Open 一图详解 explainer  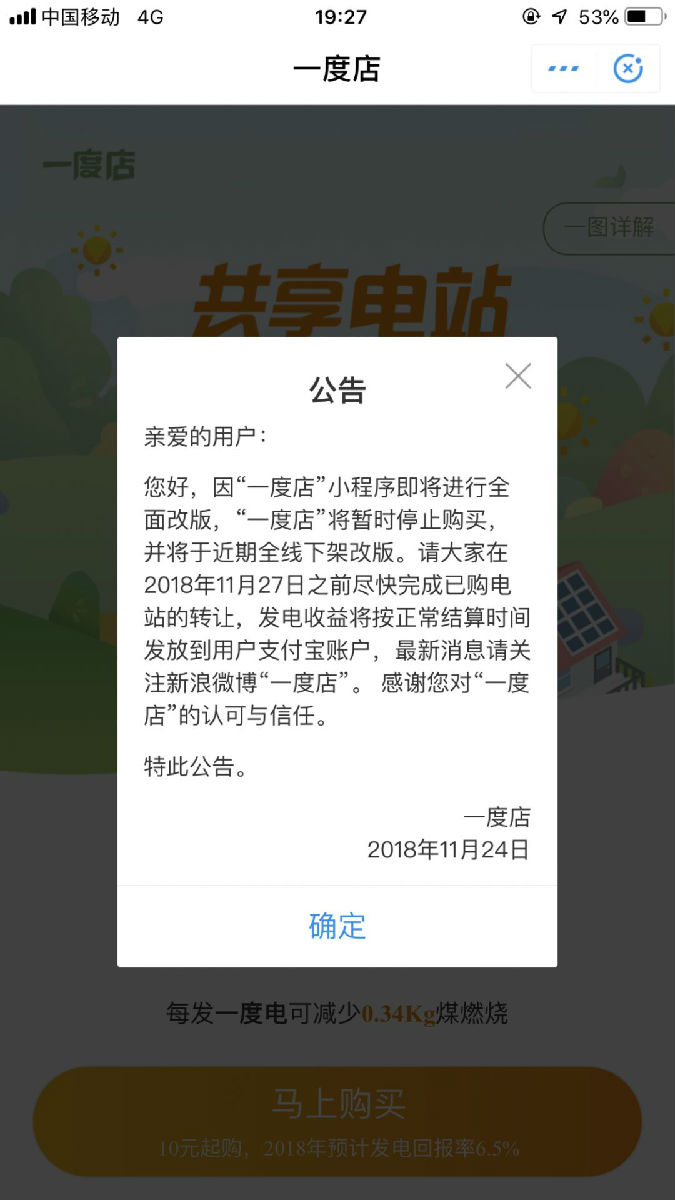coord(608,227)
